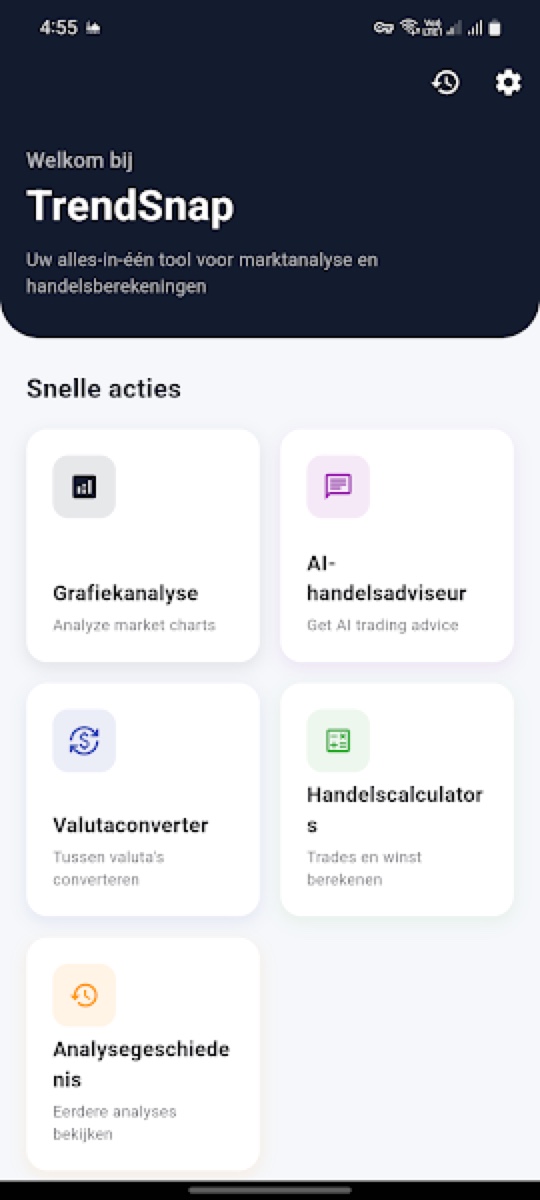Open the AI-handelsadviseur card
This screenshot has width=540, height=1200.
397,546
